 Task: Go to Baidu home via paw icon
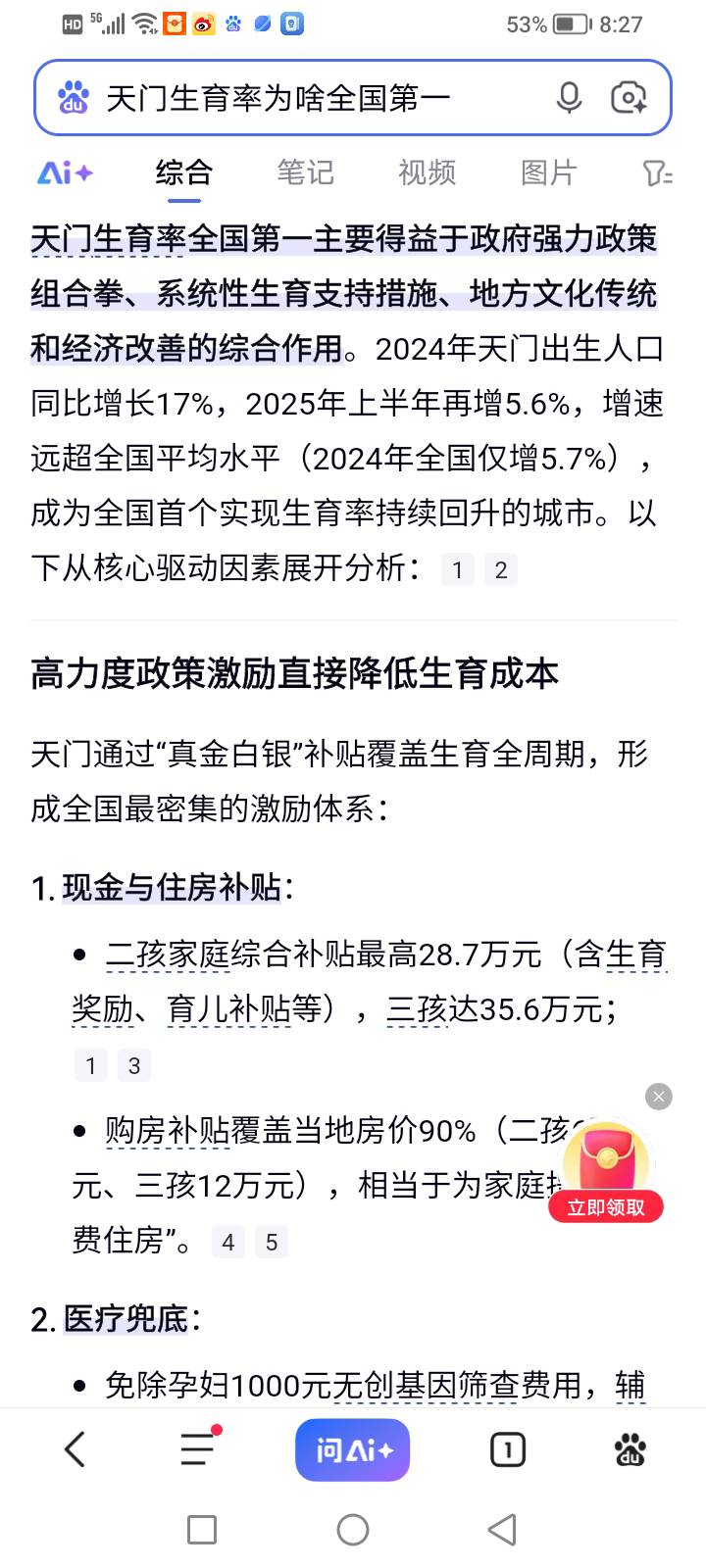coord(630,1449)
